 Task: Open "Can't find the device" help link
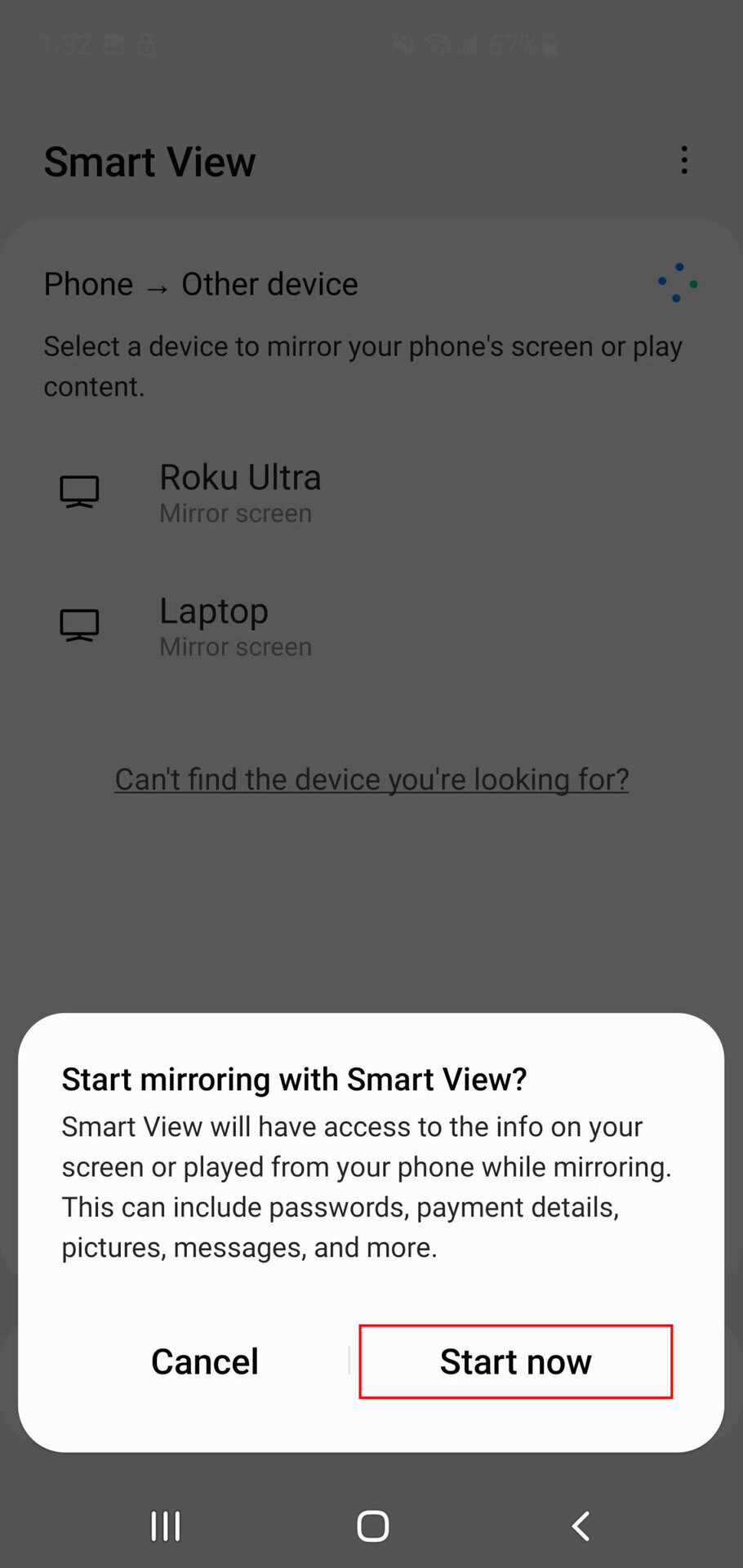click(x=371, y=779)
